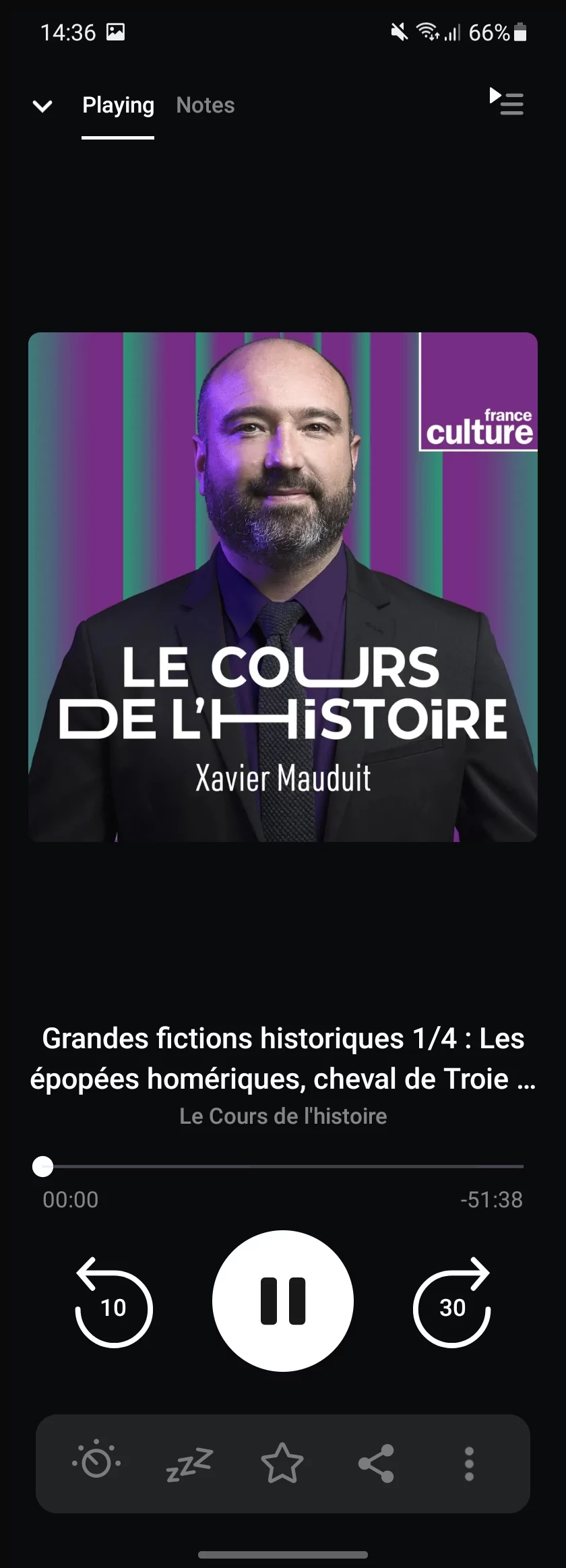Pause the episode playback
Image resolution: width=566 pixels, height=1568 pixels.
click(x=282, y=1300)
